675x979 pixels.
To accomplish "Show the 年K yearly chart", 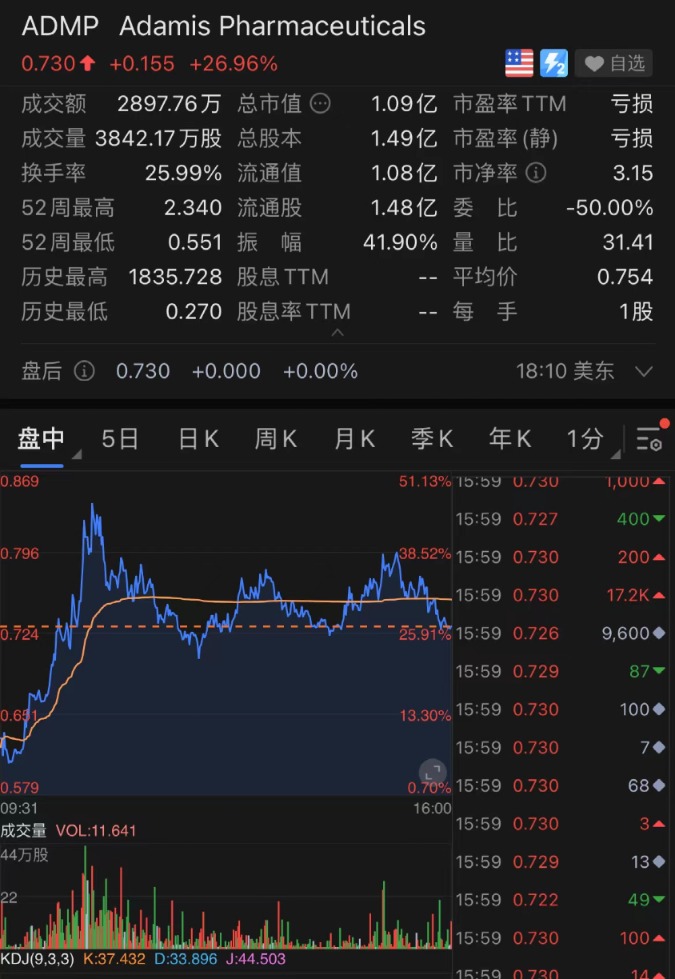I will click(510, 438).
